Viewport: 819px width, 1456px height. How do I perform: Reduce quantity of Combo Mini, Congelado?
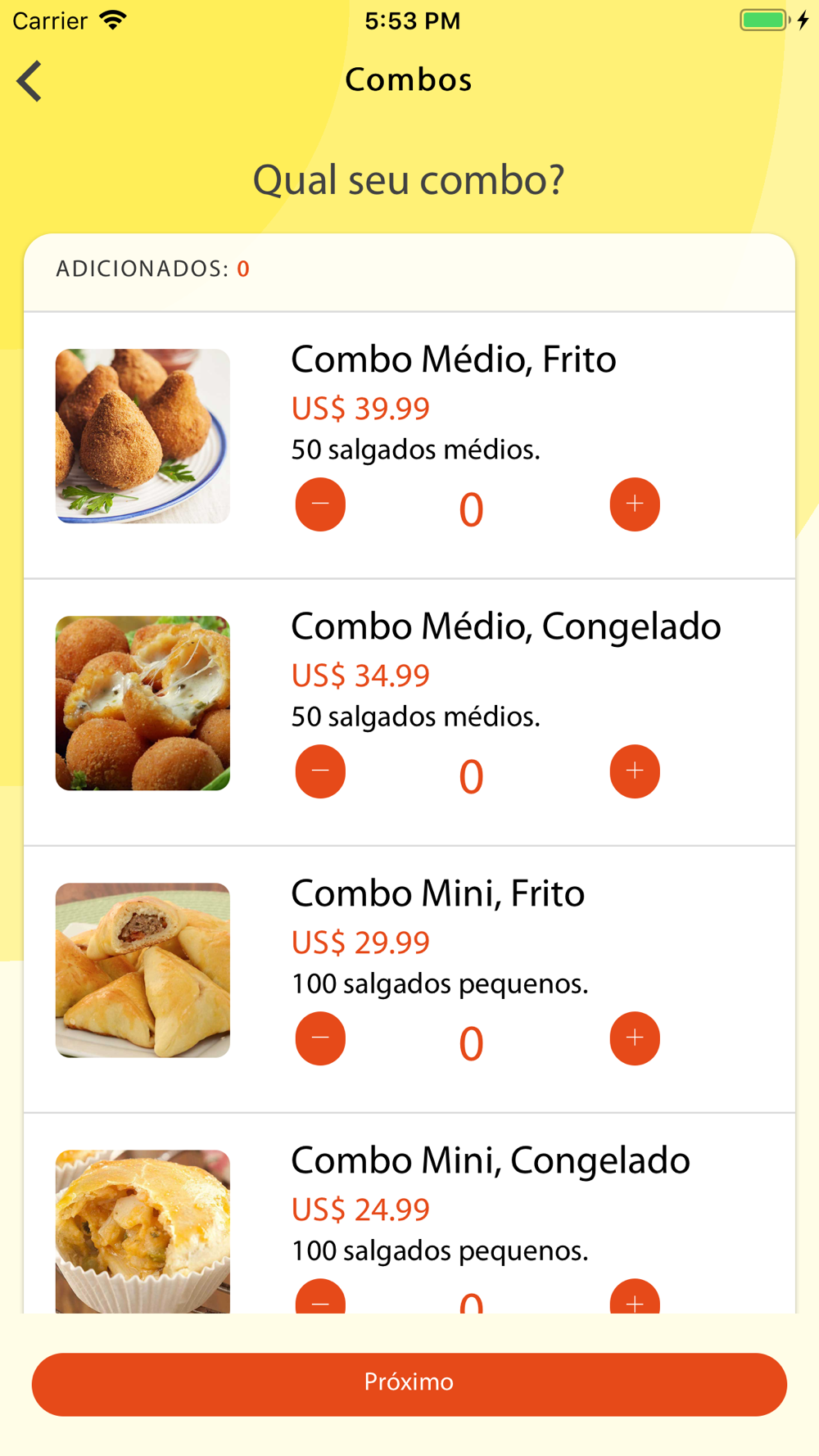tap(320, 1298)
